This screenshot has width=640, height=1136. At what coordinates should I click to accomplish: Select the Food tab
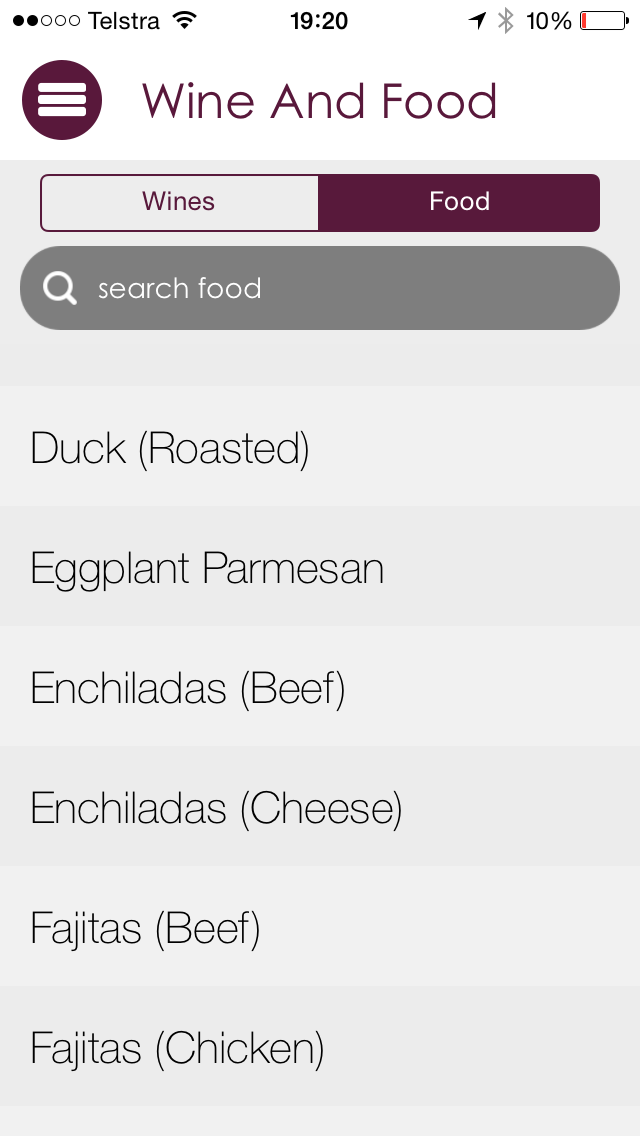(x=459, y=202)
